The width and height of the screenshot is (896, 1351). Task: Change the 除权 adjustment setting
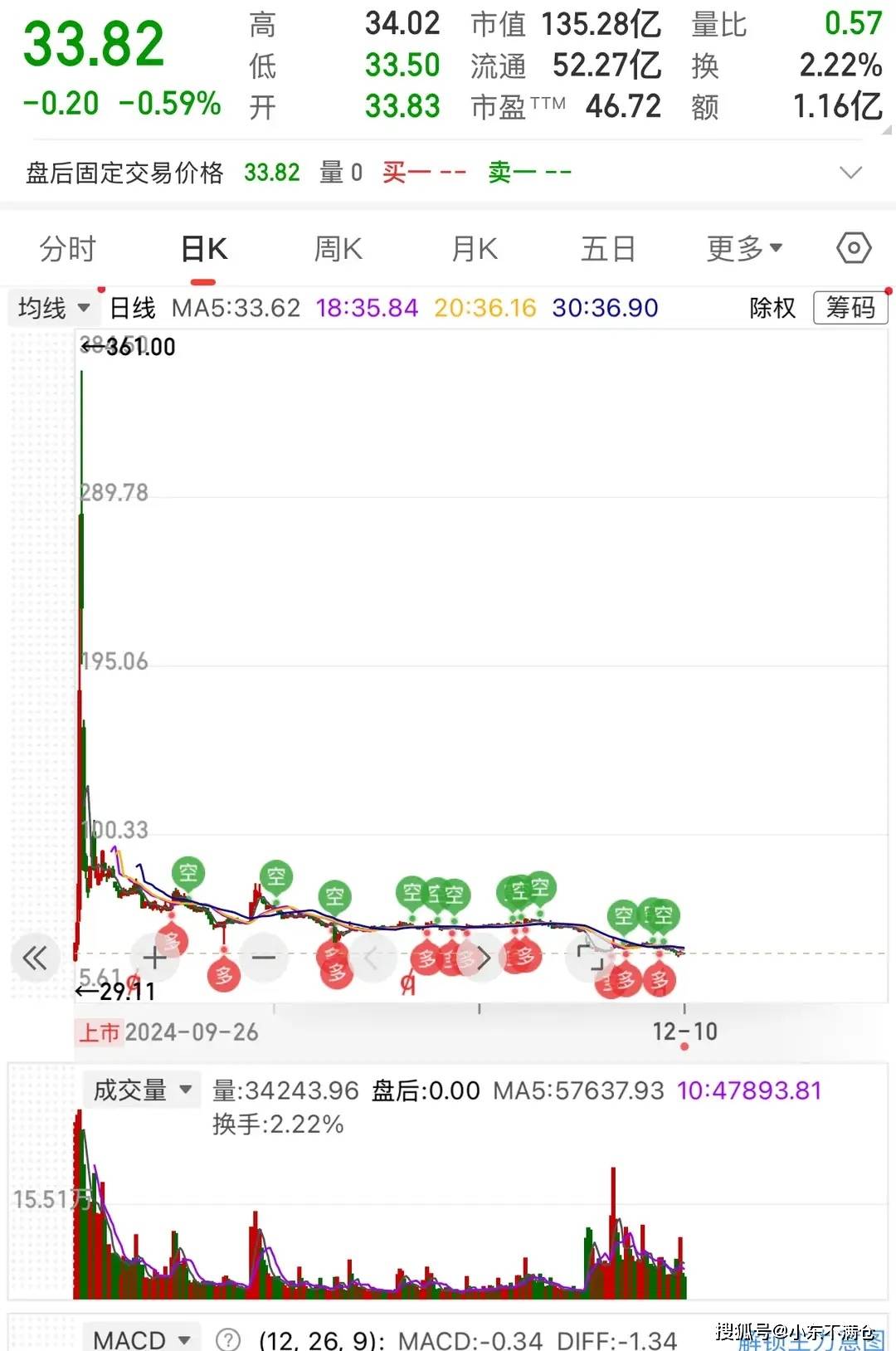coord(772,308)
